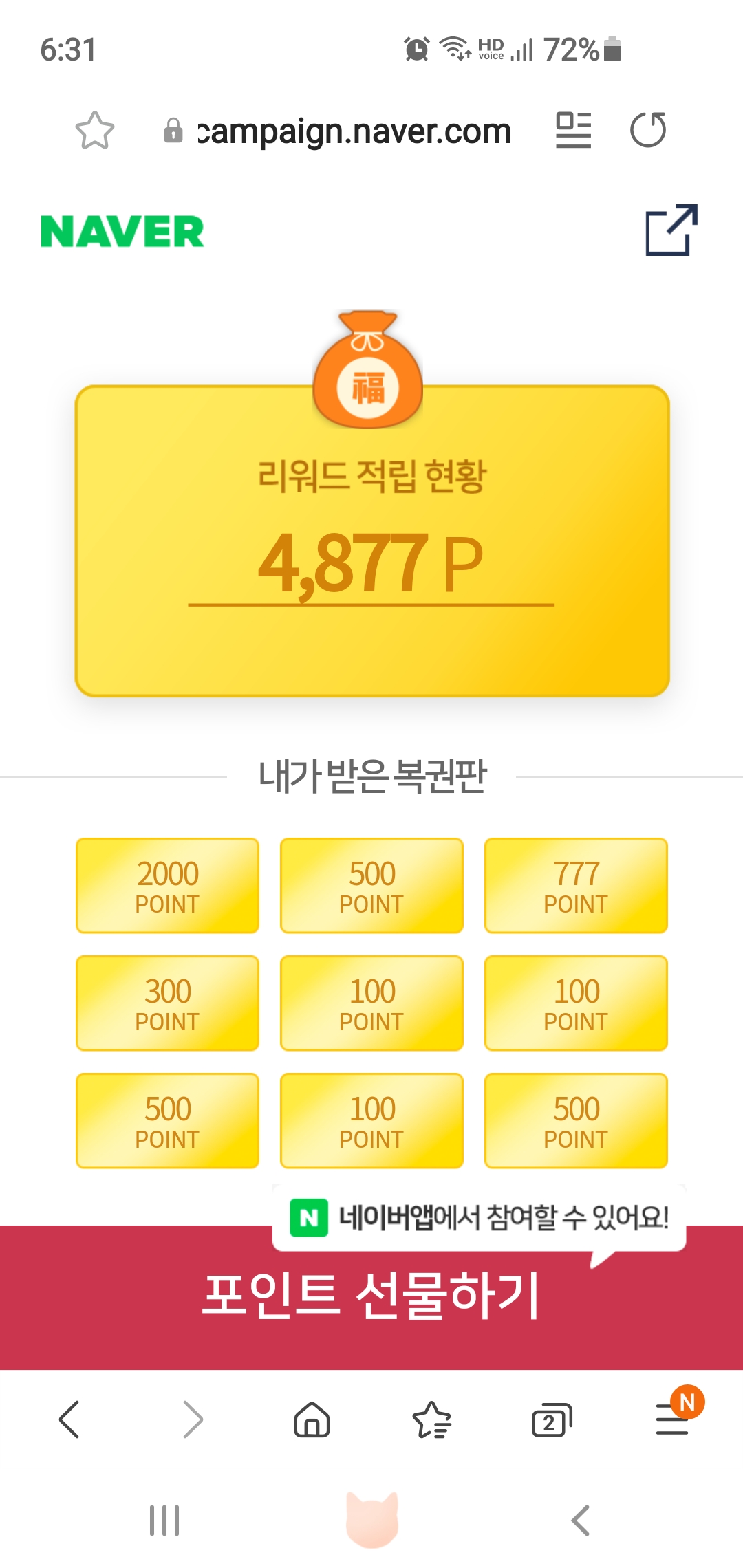The image size is (743, 1568).
Task: Open the bookmarks list
Action: click(x=431, y=1419)
